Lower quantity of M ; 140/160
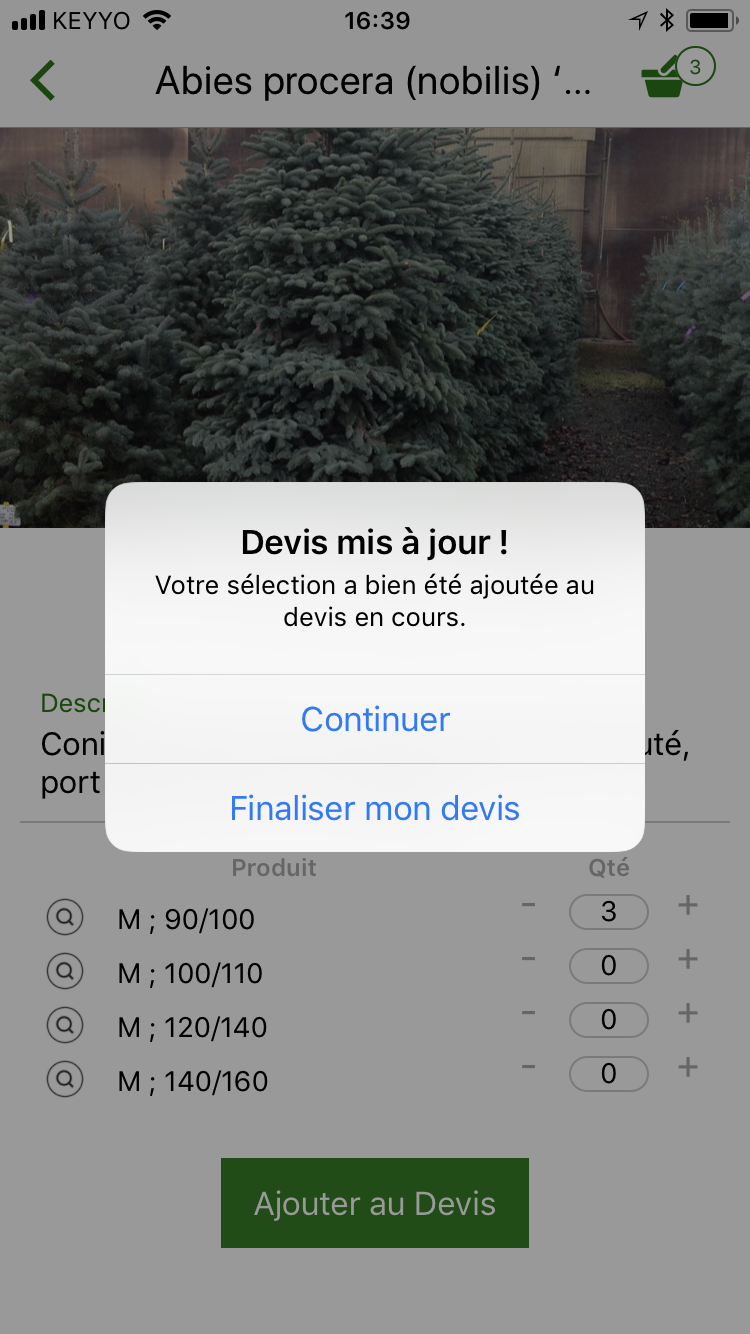The width and height of the screenshot is (750, 1334). (529, 1067)
